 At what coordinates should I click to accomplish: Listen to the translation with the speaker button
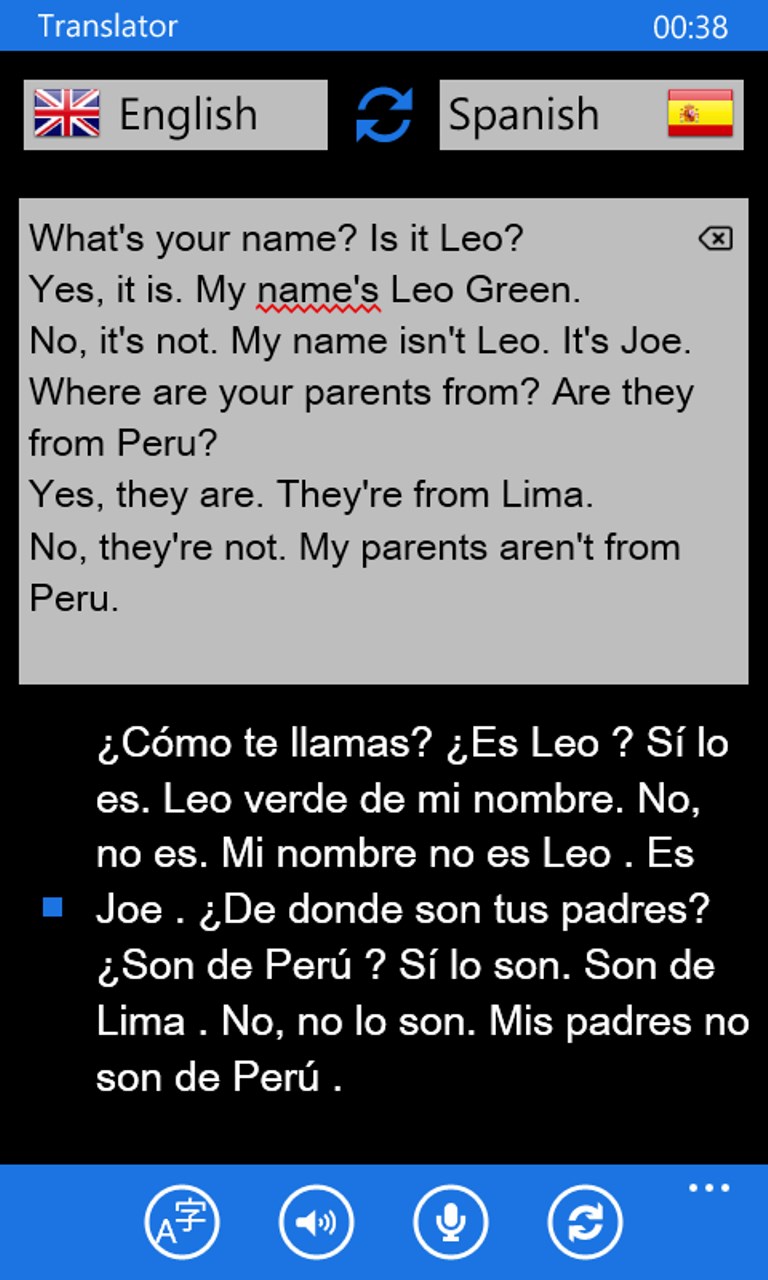click(316, 1221)
